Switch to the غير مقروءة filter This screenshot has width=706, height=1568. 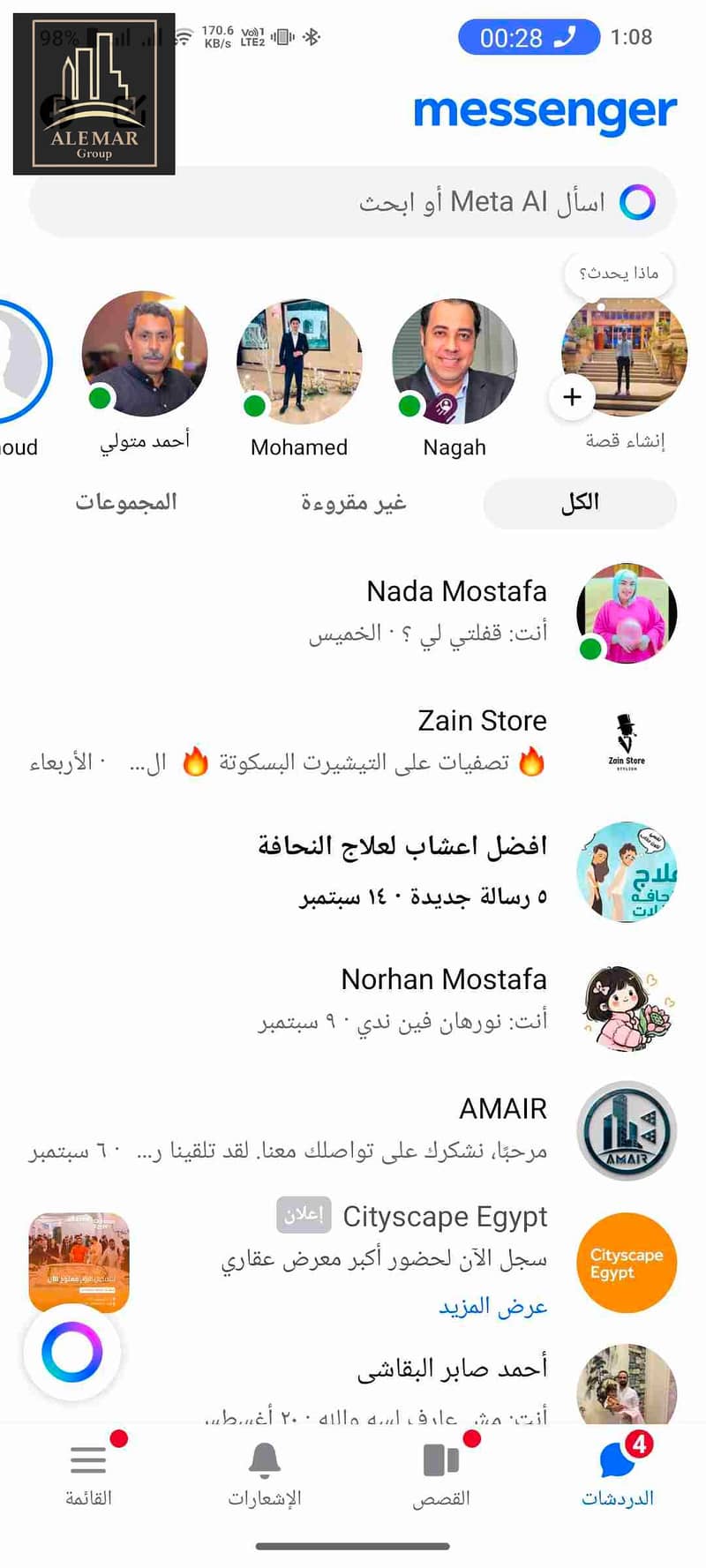pos(353,503)
